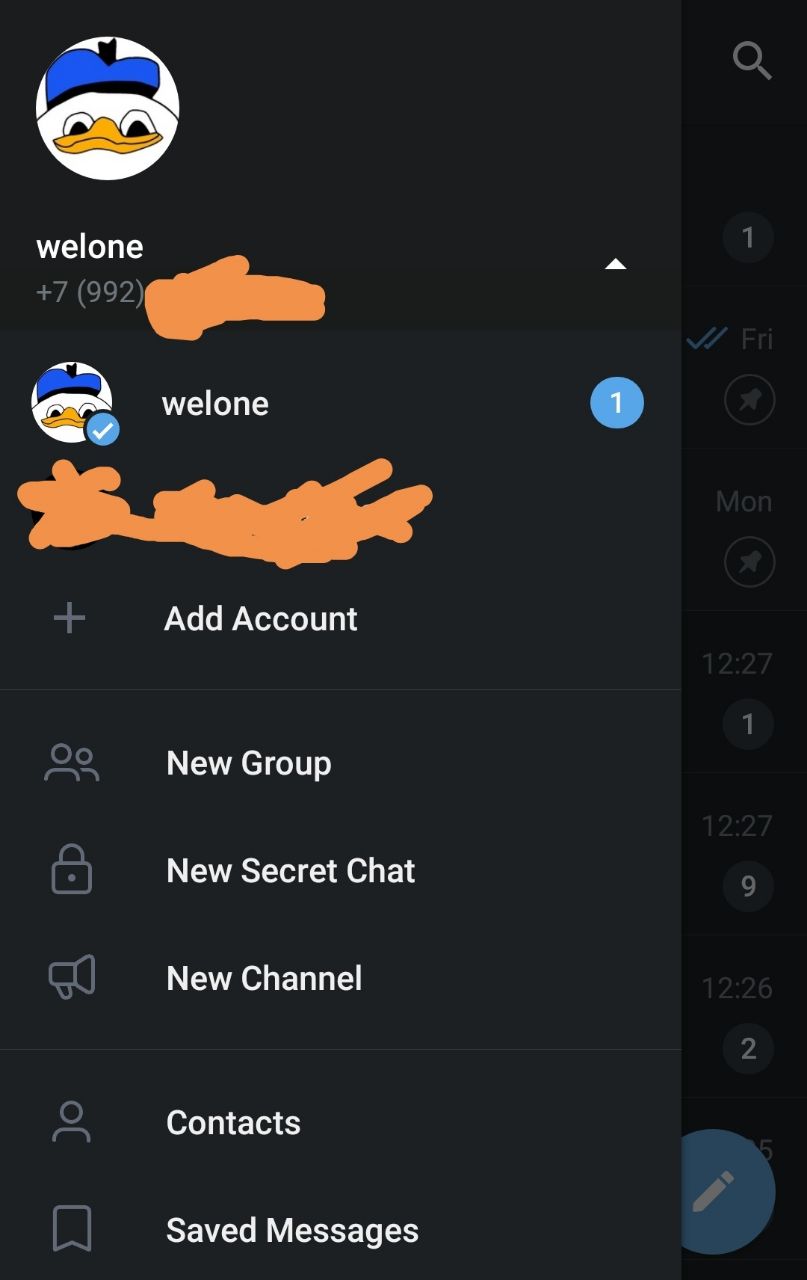Start a New Secret Chat

click(x=290, y=871)
